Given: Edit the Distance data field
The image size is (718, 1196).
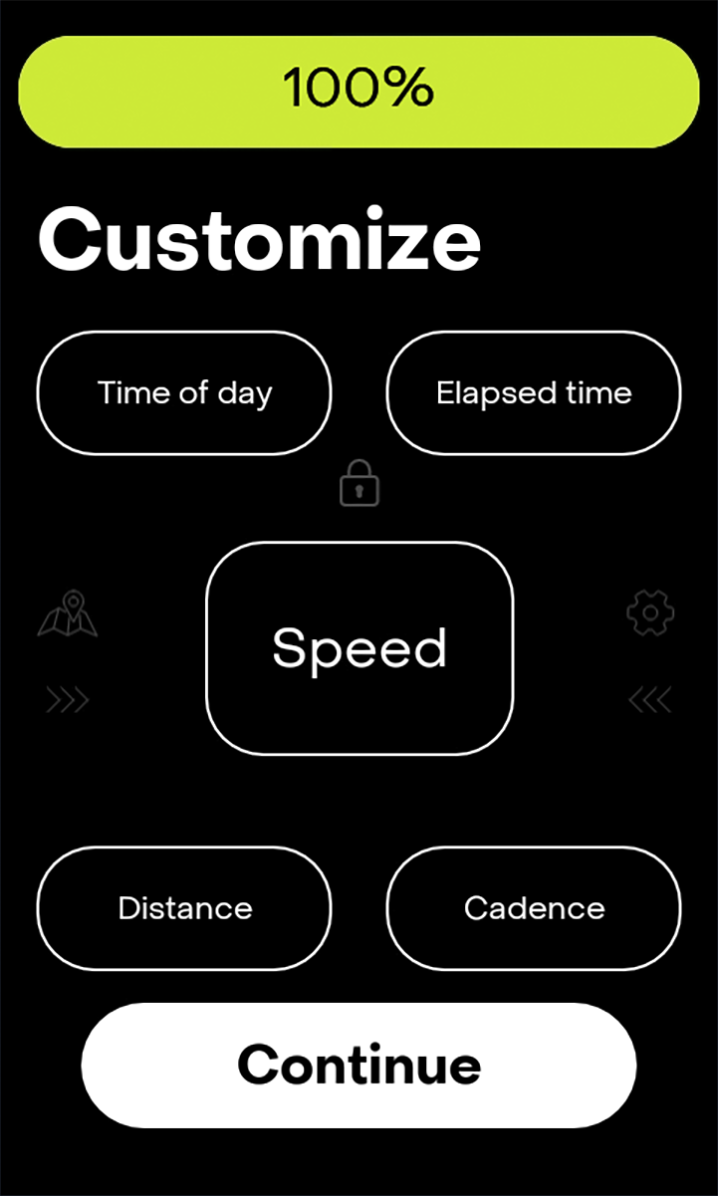Looking at the screenshot, I should tap(184, 908).
